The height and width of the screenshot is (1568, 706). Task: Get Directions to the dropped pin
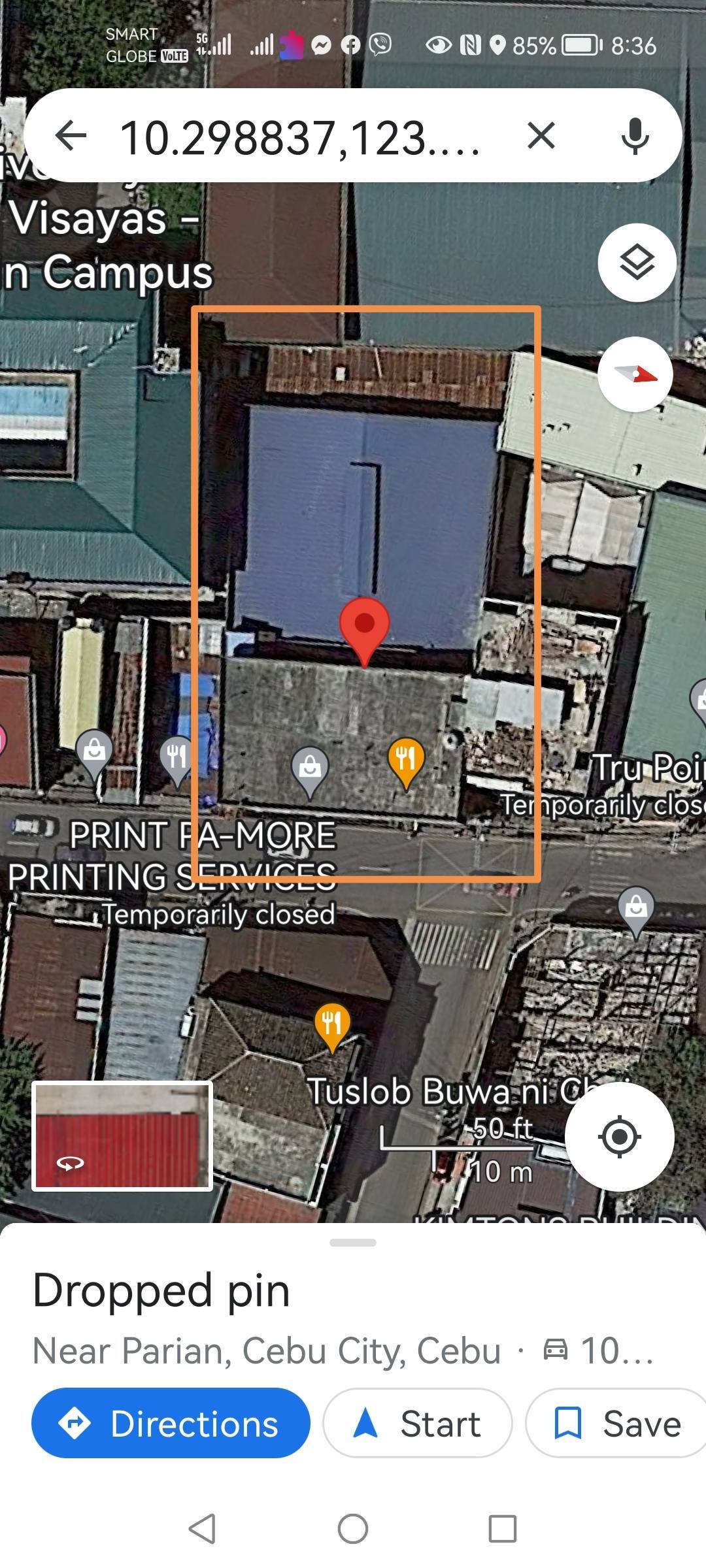(171, 1423)
